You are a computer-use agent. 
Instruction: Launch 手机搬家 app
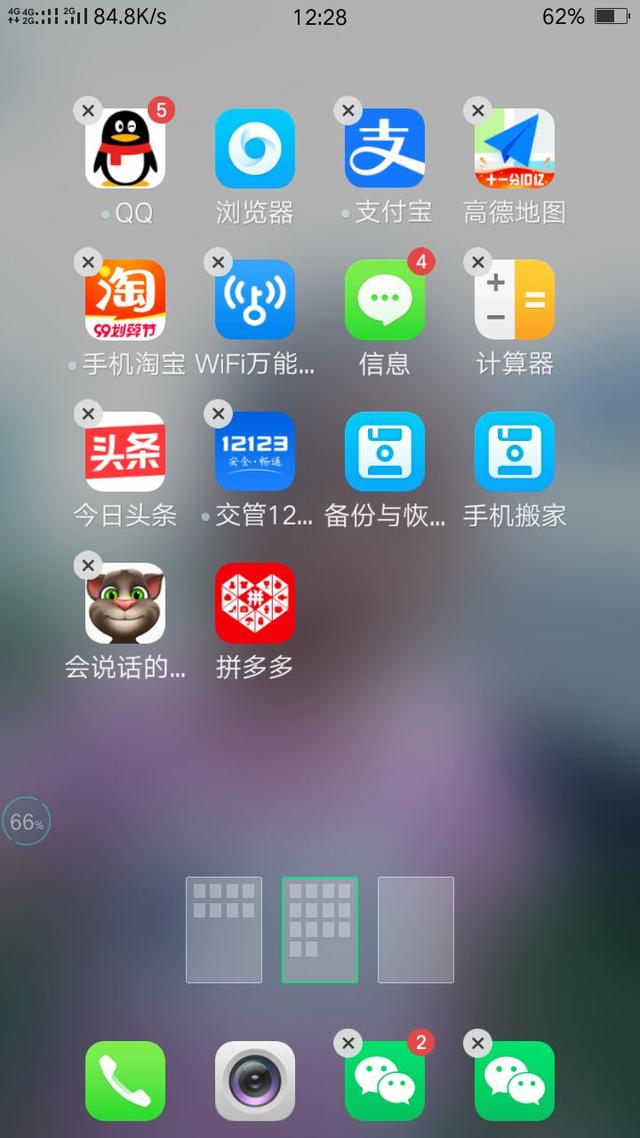(515, 451)
